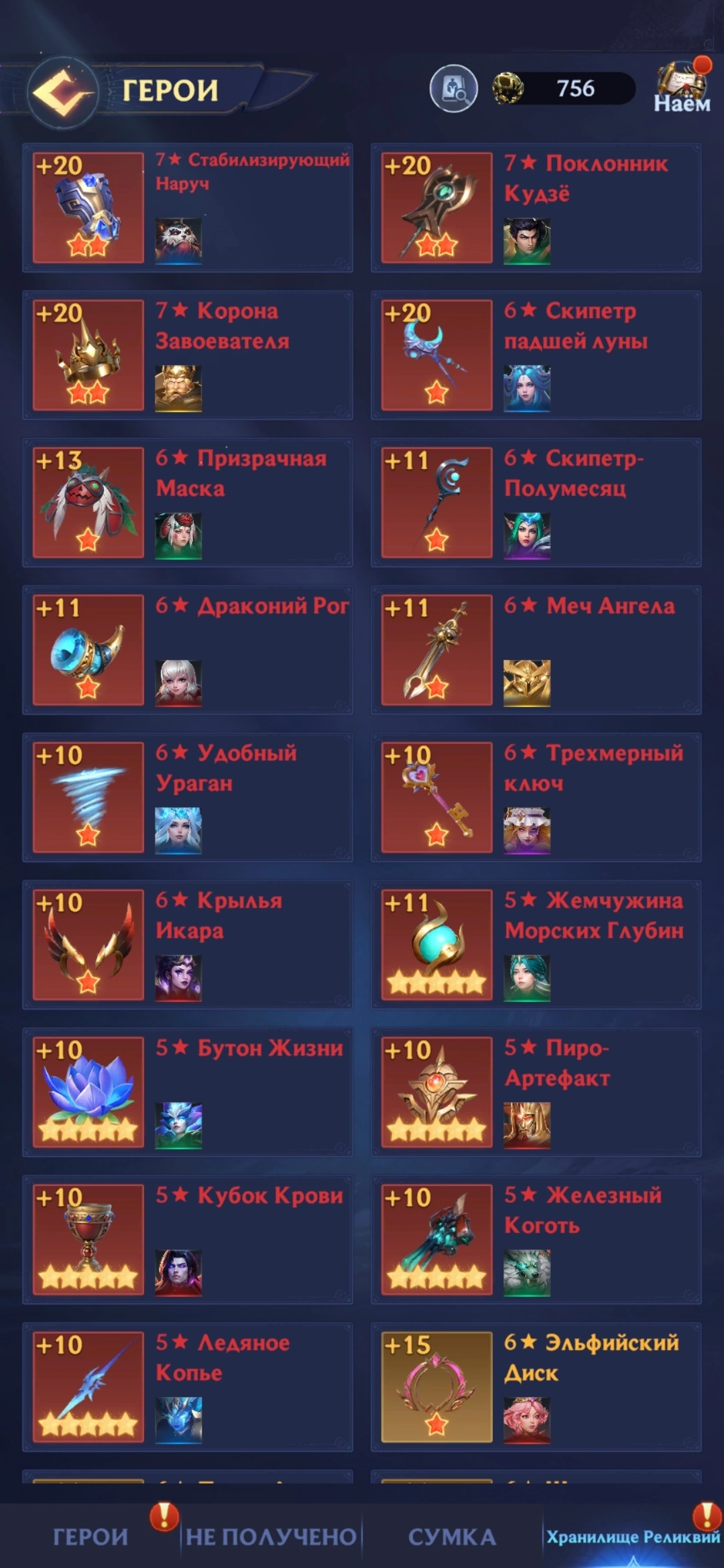Switch to the НЕ ПОЛУЧЕНО tab
This screenshot has height=1568, width=724.
click(271, 1537)
